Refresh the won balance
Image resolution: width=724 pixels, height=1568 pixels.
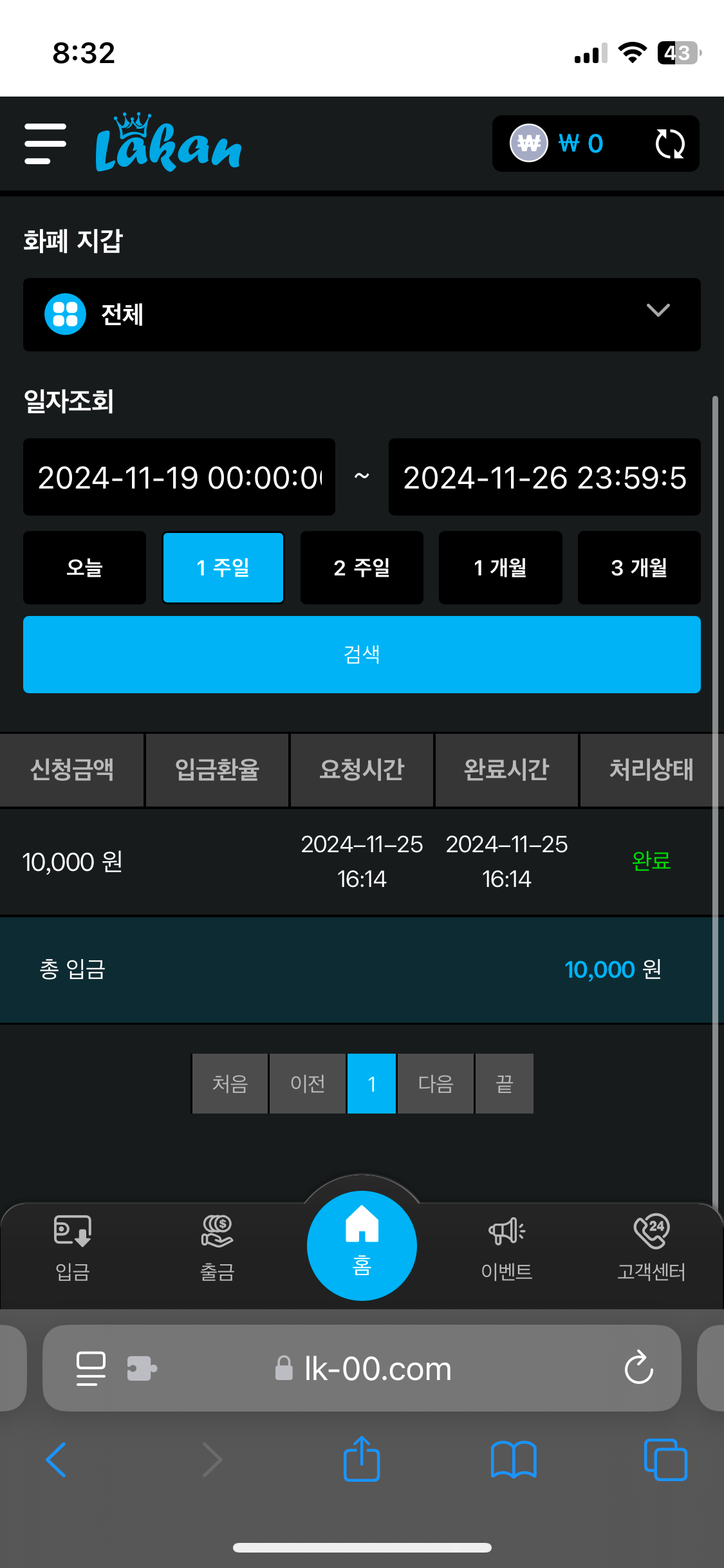pyautogui.click(x=669, y=144)
